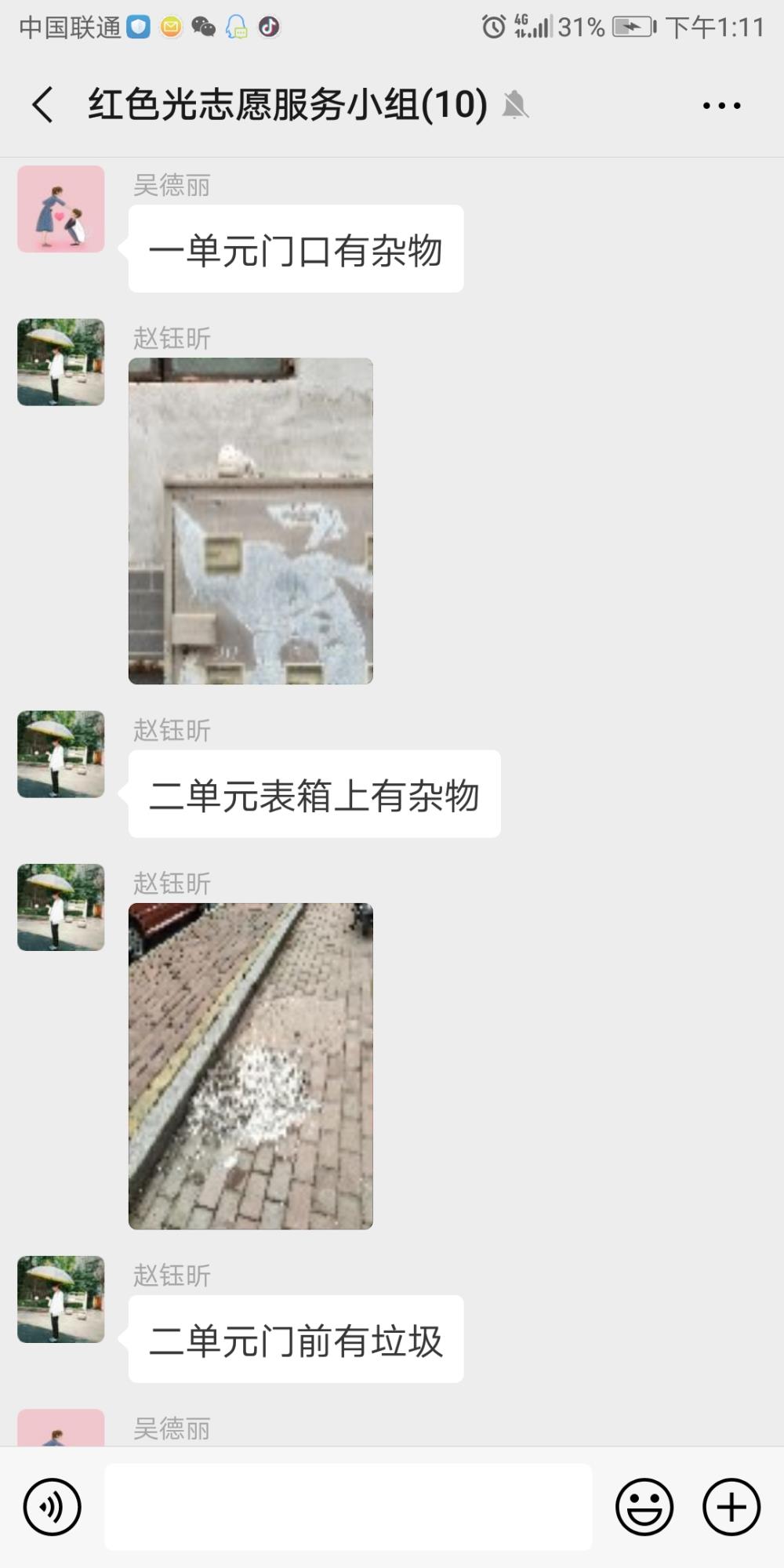Tap 赵钰昕's avatar beside 二单元门前有垃圾
This screenshot has width=784, height=1568.
(x=61, y=1299)
